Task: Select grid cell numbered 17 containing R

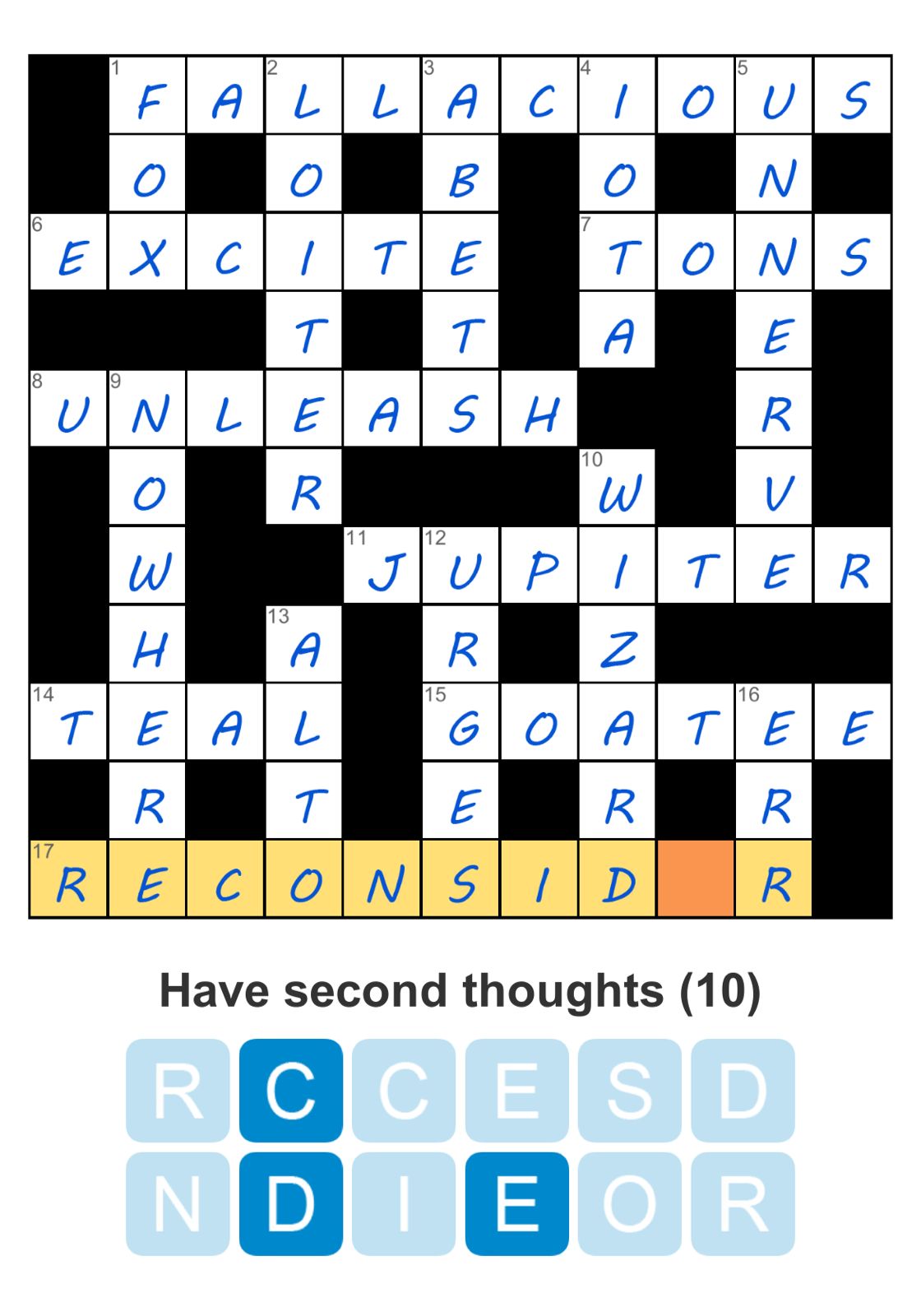Action: pos(69,878)
